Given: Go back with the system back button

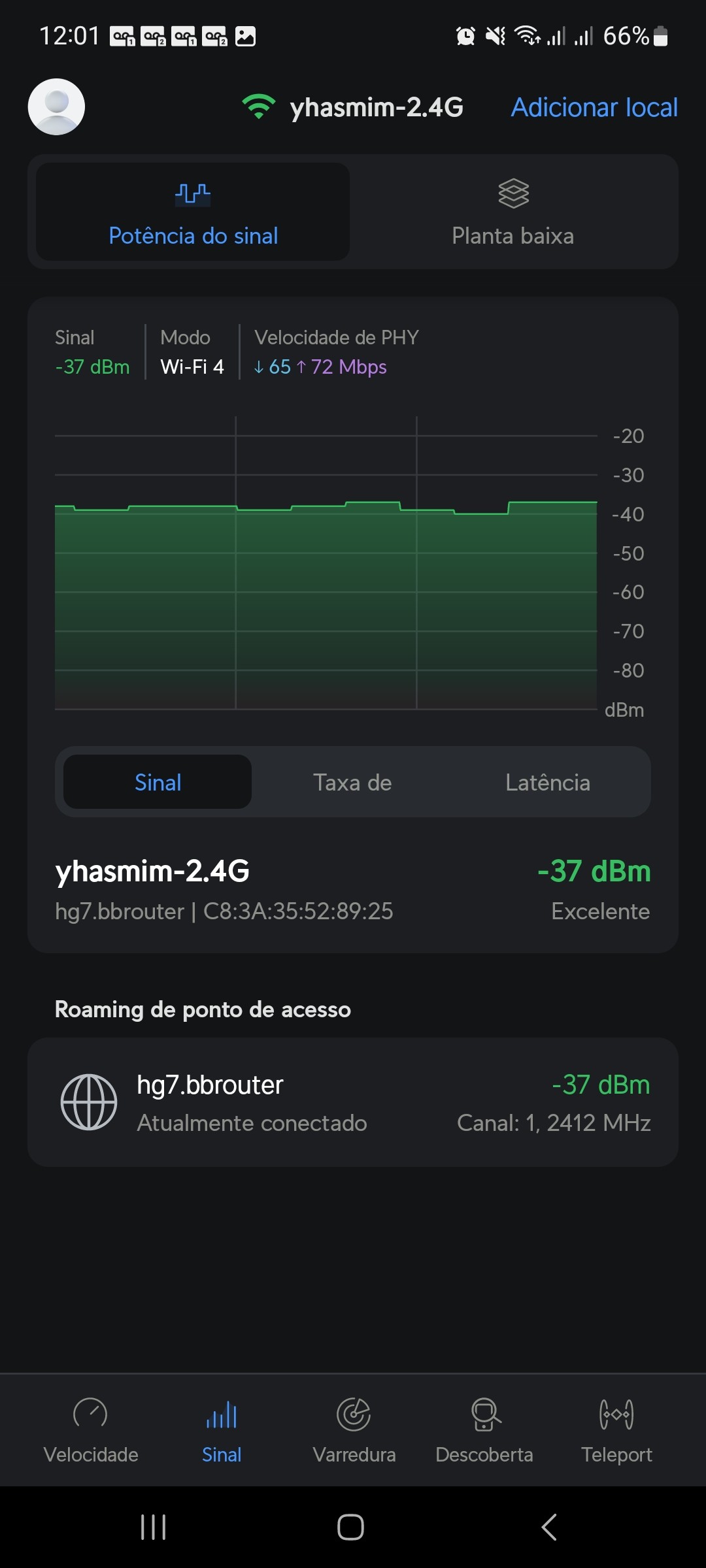Looking at the screenshot, I should [549, 1527].
